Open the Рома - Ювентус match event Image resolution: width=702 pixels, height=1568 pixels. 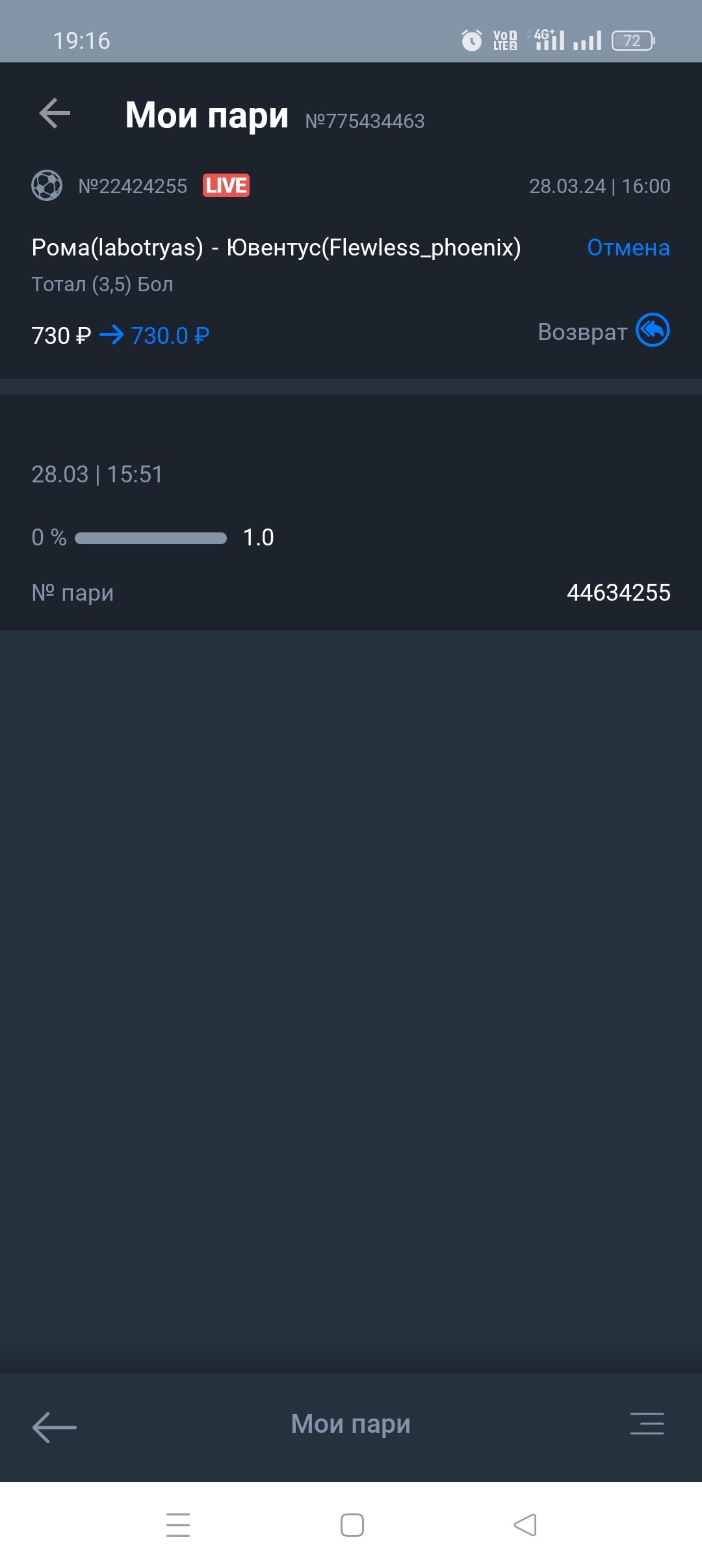click(276, 248)
